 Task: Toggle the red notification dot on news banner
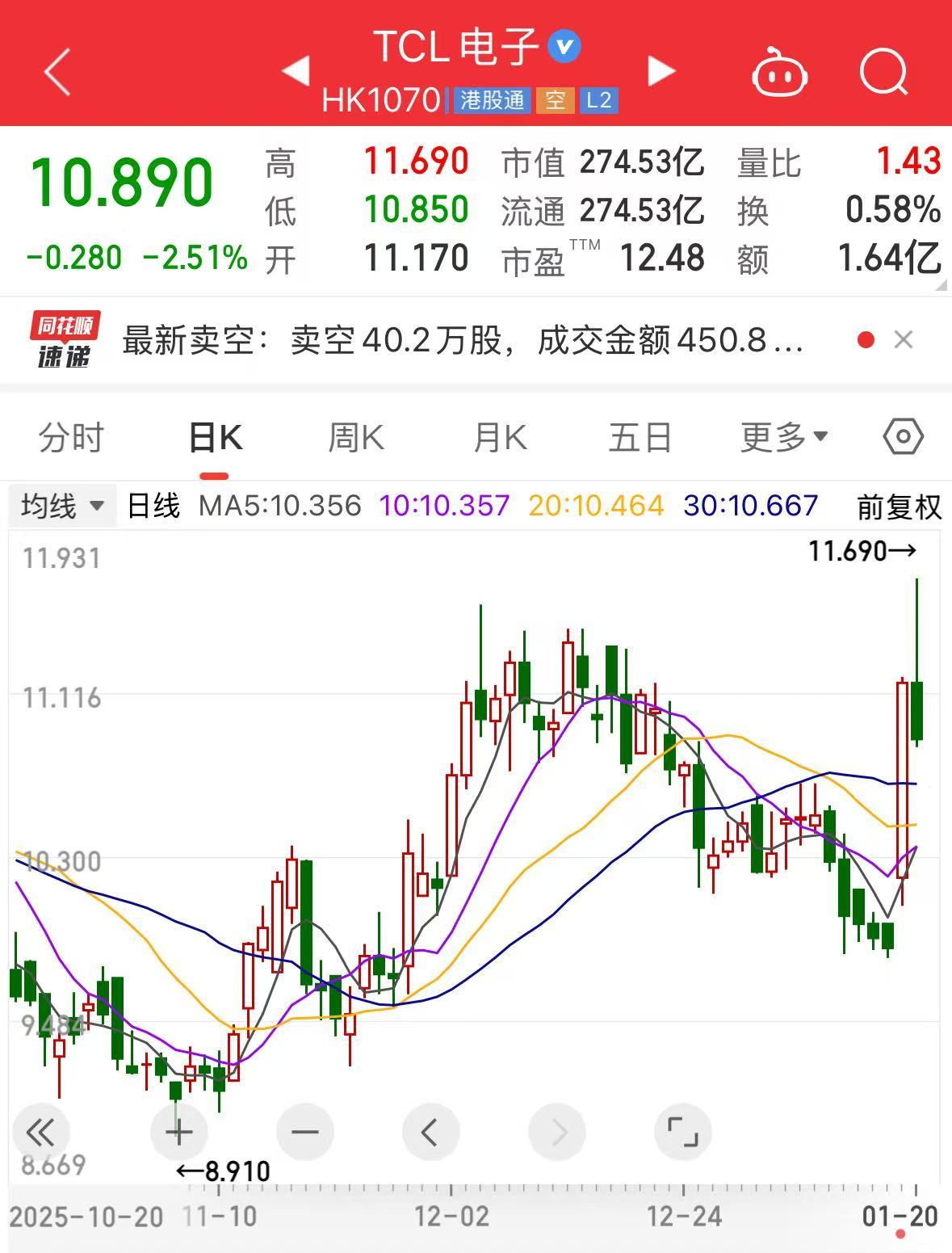pos(866,339)
